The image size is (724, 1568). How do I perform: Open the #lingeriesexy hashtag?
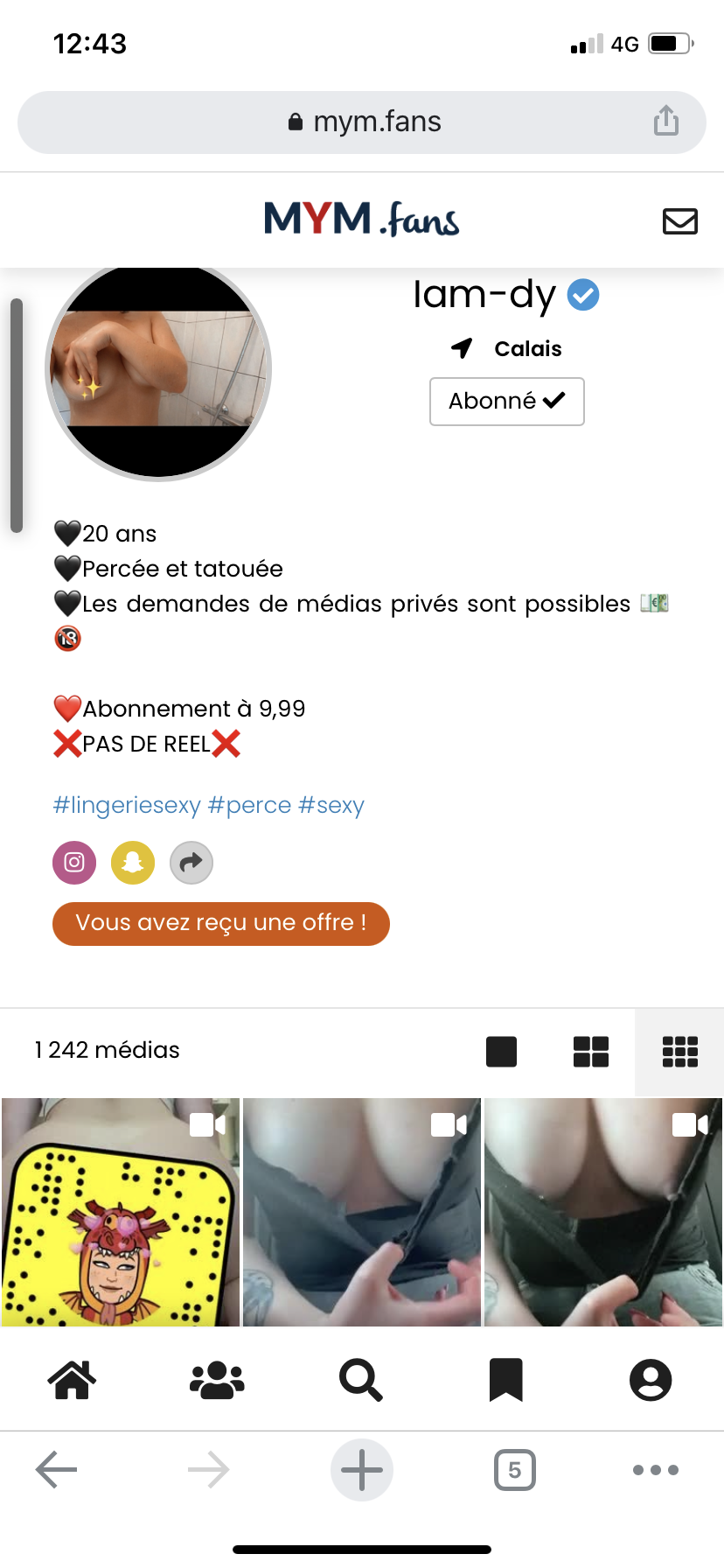[127, 805]
